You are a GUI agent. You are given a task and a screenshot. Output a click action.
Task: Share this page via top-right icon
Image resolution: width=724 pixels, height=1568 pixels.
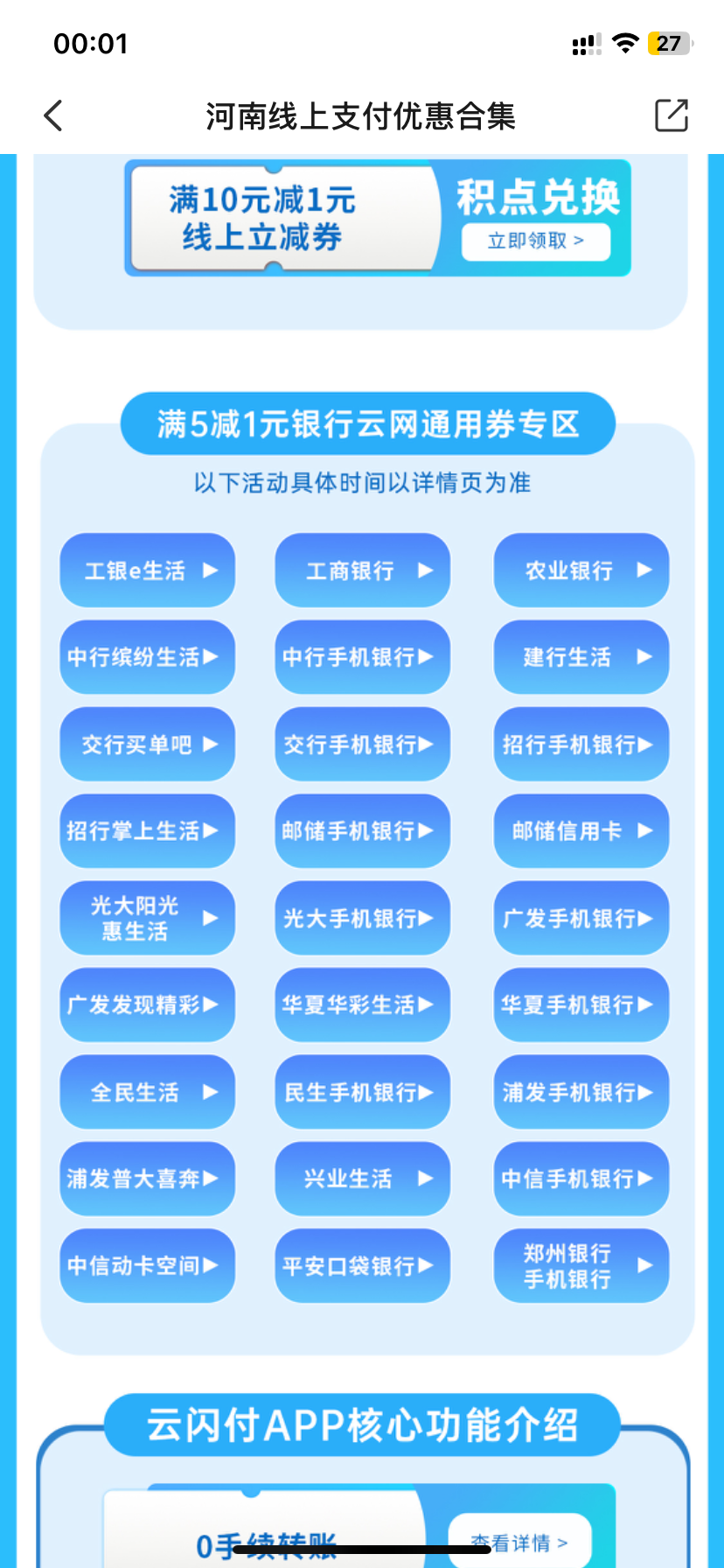coord(672,115)
